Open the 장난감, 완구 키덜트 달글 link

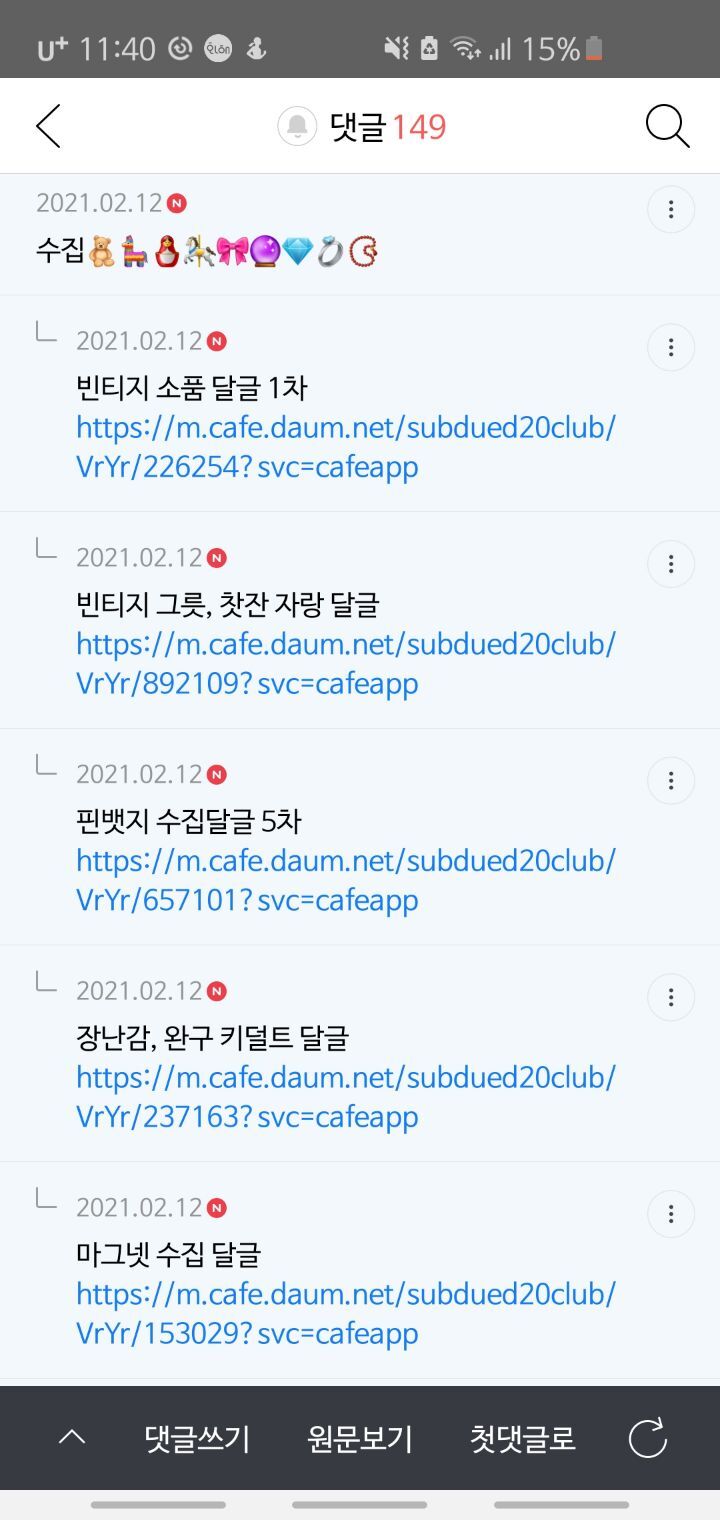(345, 1096)
